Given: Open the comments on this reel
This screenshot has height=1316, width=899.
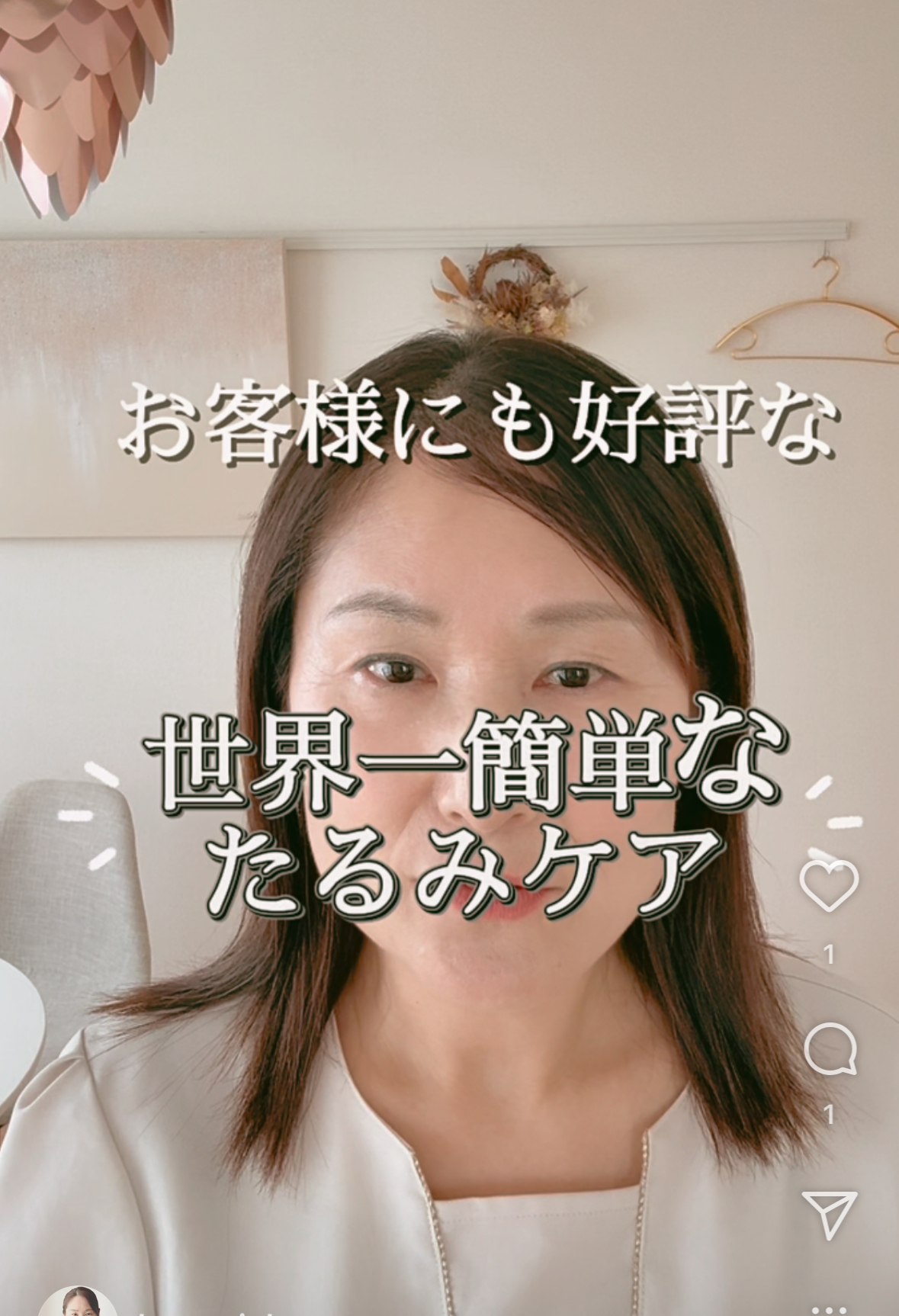Looking at the screenshot, I should coord(830,1051).
